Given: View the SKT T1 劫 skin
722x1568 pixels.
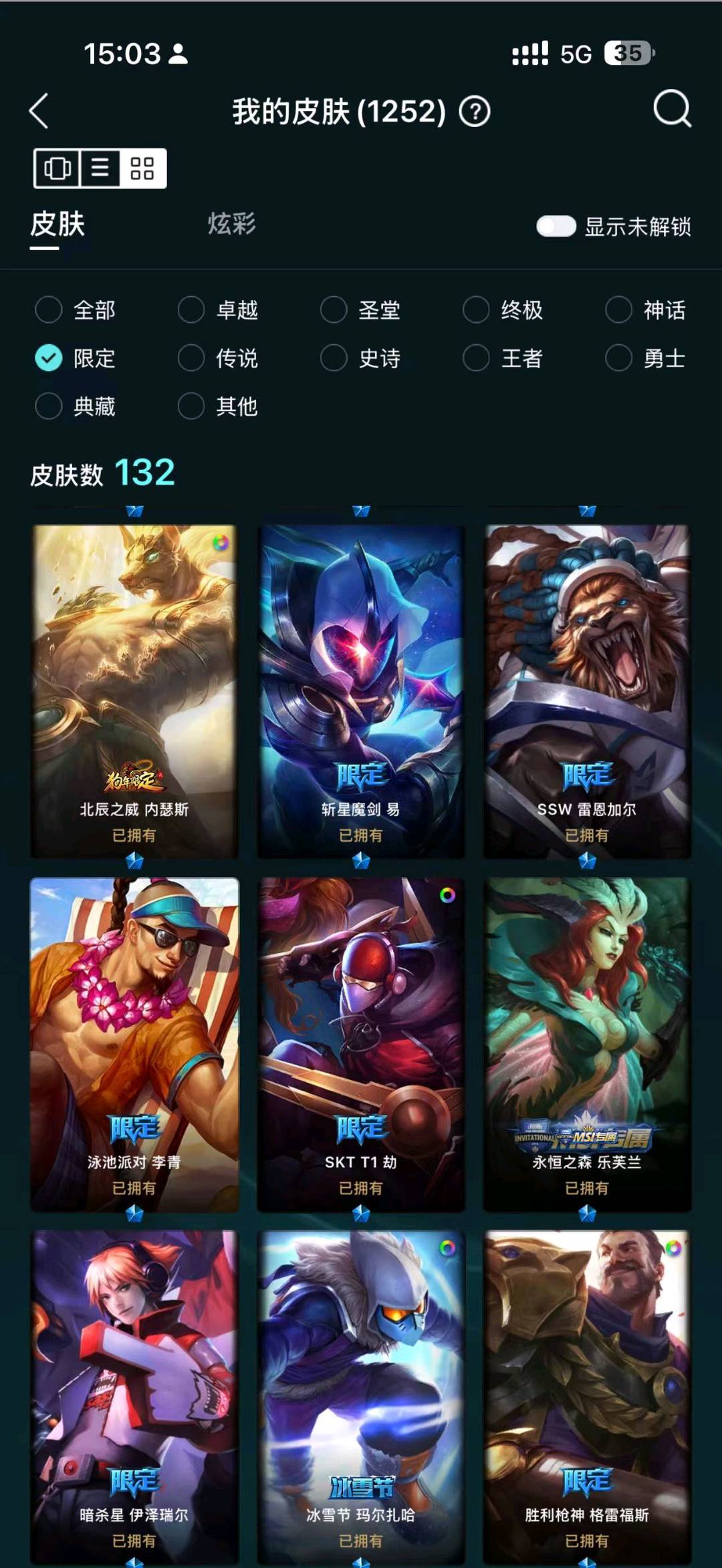Looking at the screenshot, I should (x=361, y=1044).
